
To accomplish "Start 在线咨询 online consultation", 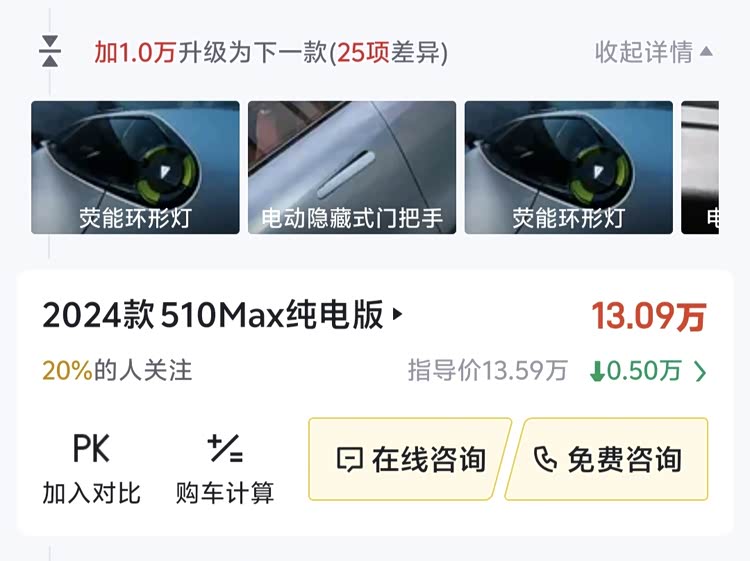I will pyautogui.click(x=410, y=459).
